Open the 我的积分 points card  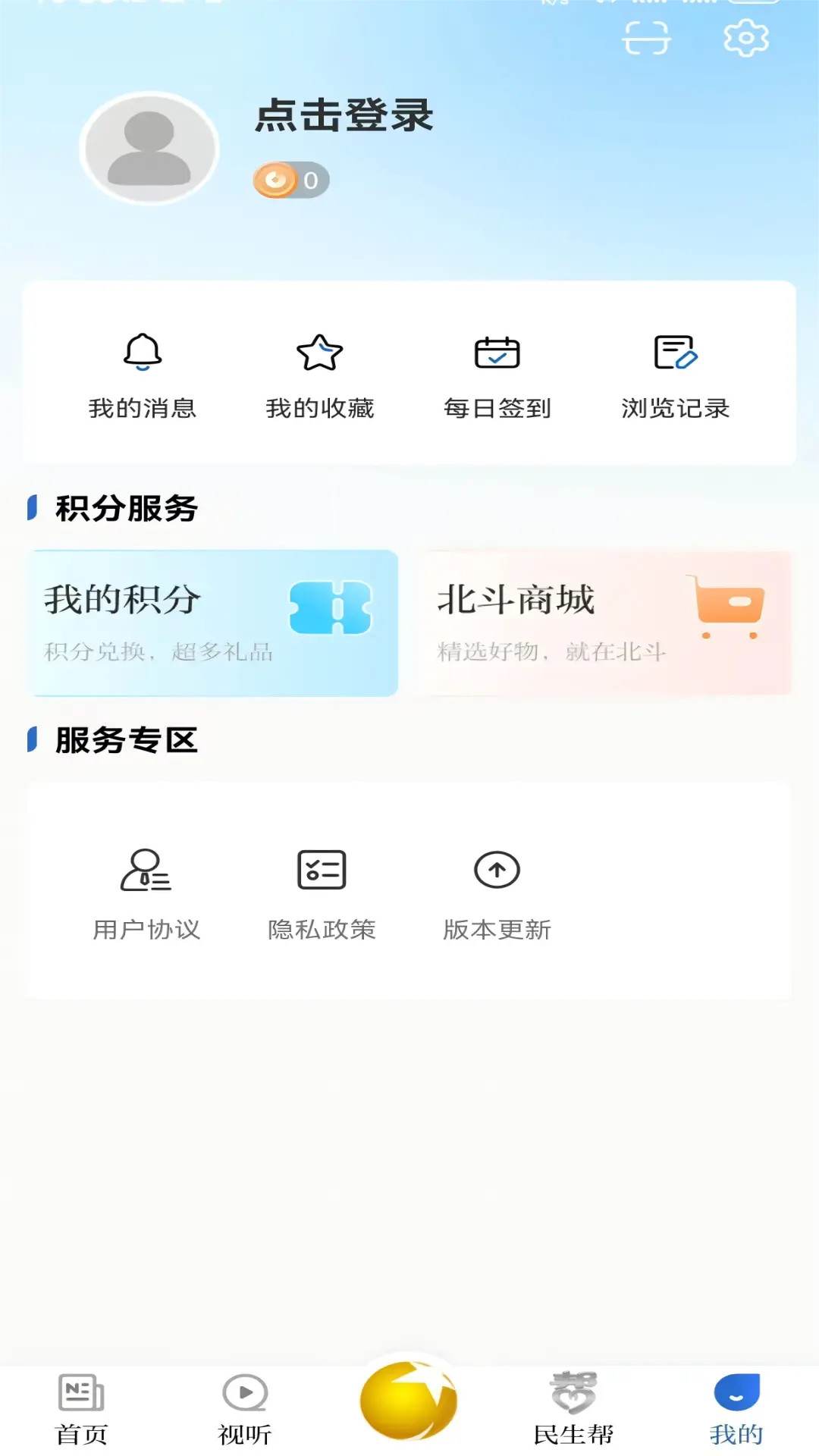click(212, 622)
